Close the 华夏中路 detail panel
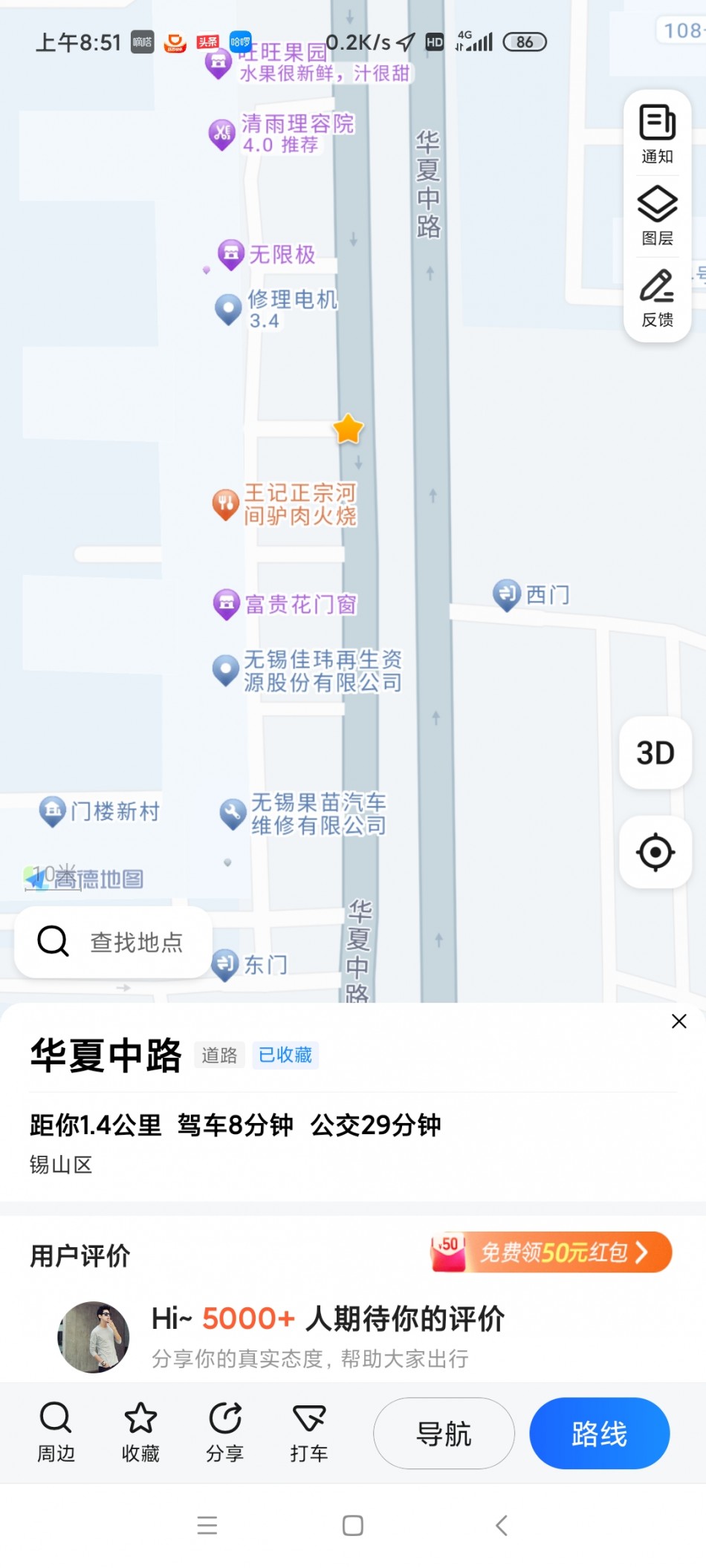 (x=679, y=1021)
